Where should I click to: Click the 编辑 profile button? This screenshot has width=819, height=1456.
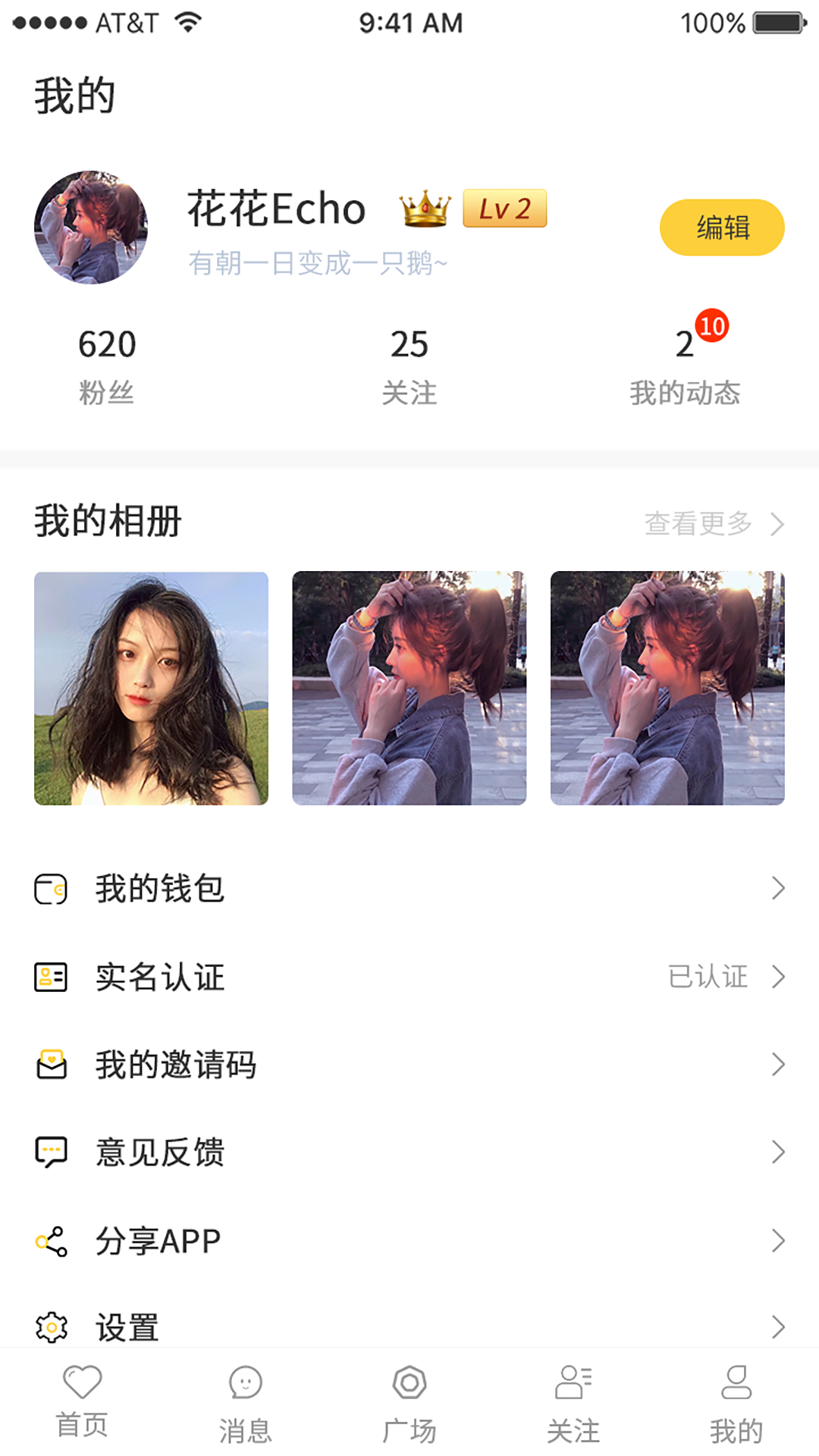click(721, 226)
